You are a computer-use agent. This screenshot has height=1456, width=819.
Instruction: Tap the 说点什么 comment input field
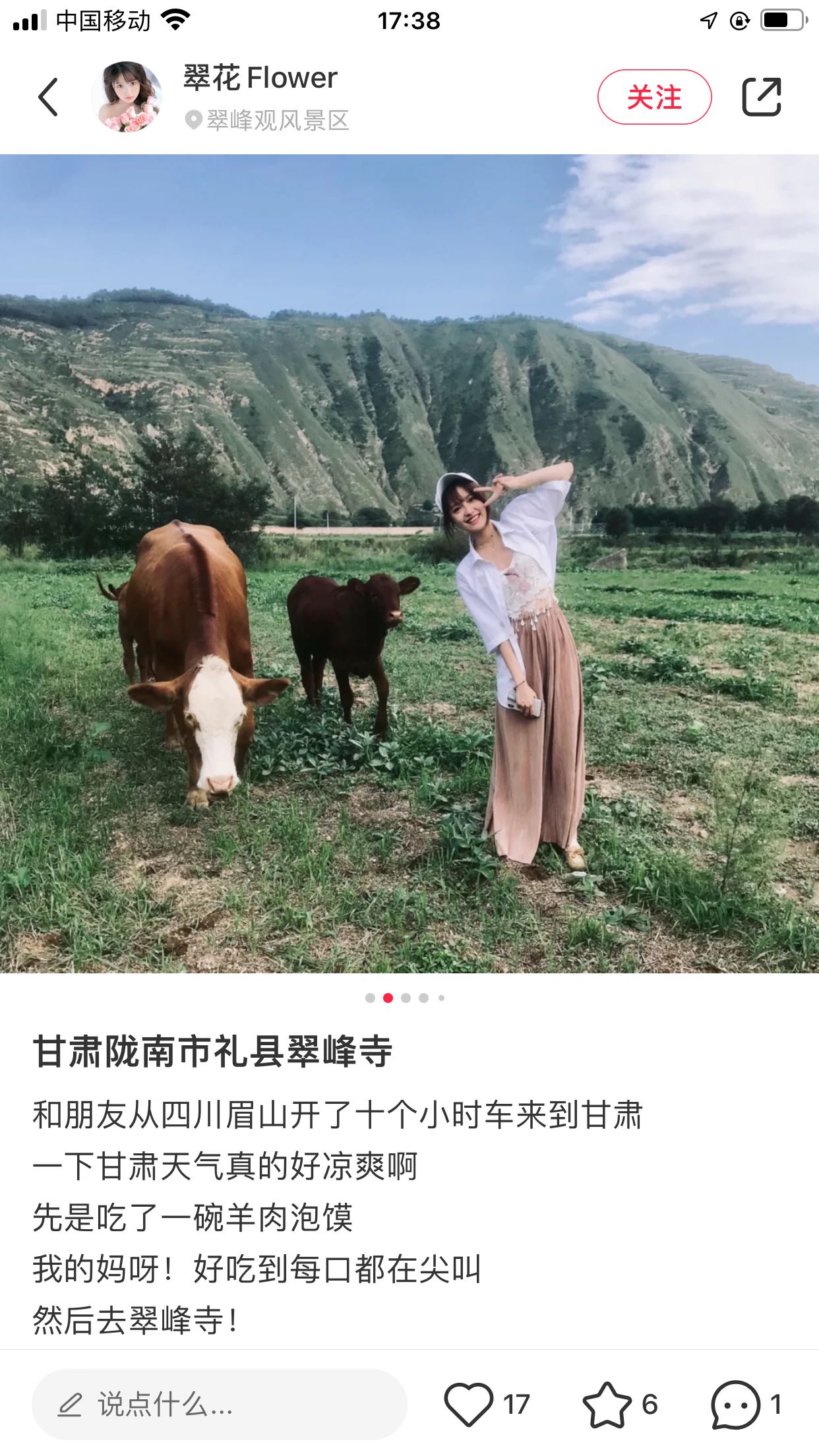pos(219,1405)
